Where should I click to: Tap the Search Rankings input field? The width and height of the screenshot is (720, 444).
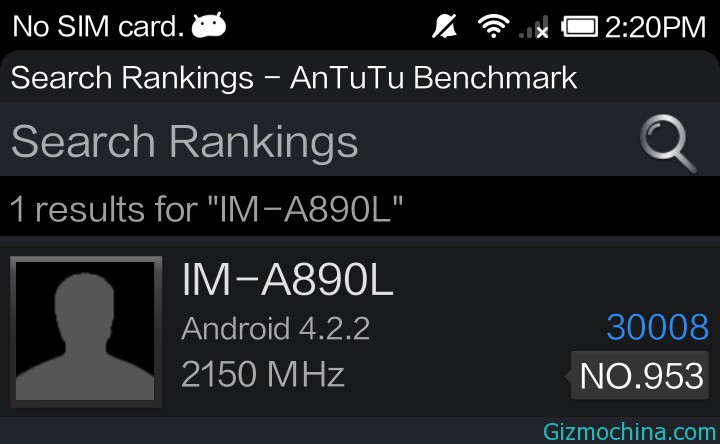300,142
